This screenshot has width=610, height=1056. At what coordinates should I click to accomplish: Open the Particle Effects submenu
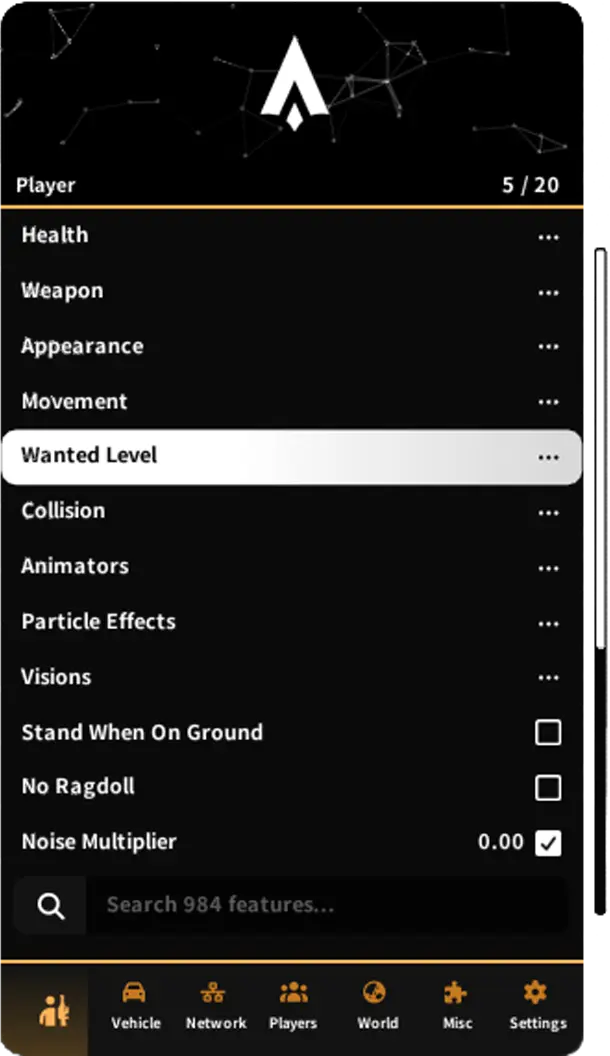tap(290, 622)
